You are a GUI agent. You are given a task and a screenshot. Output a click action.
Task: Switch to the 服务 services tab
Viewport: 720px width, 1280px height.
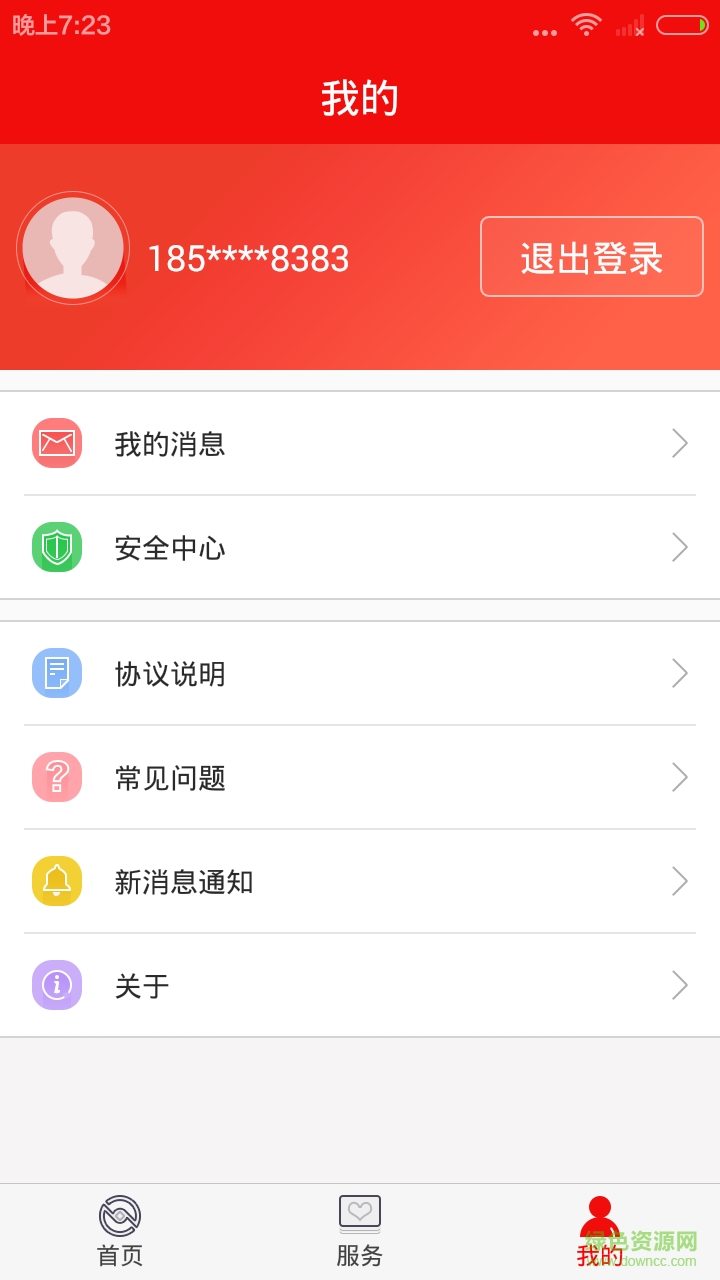(360, 1232)
